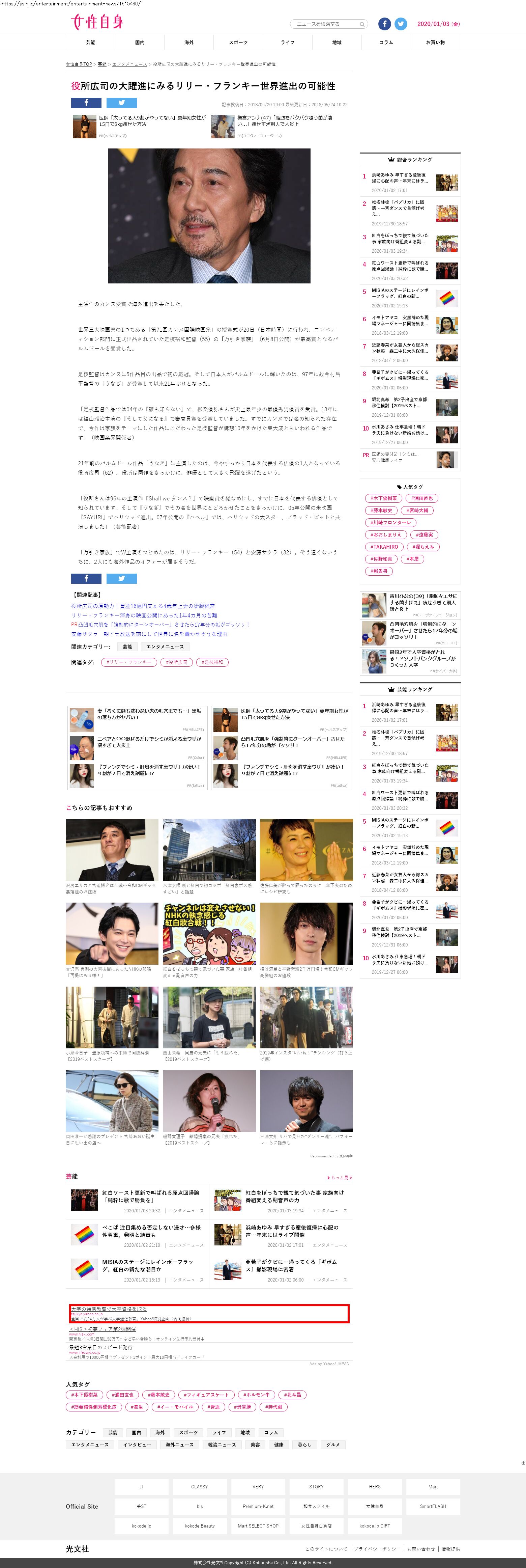
Task: Select the #リリー・フランキー related tag
Action: click(x=129, y=662)
